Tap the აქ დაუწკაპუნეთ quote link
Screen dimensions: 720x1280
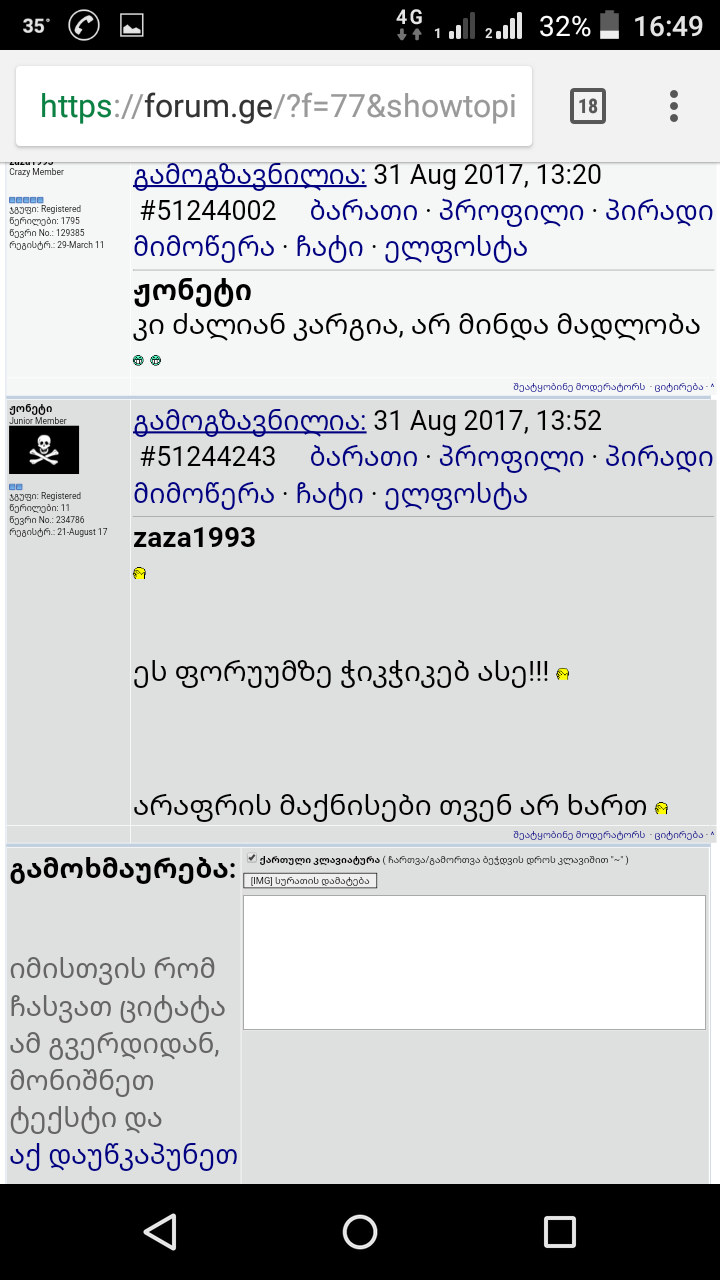click(x=124, y=1156)
